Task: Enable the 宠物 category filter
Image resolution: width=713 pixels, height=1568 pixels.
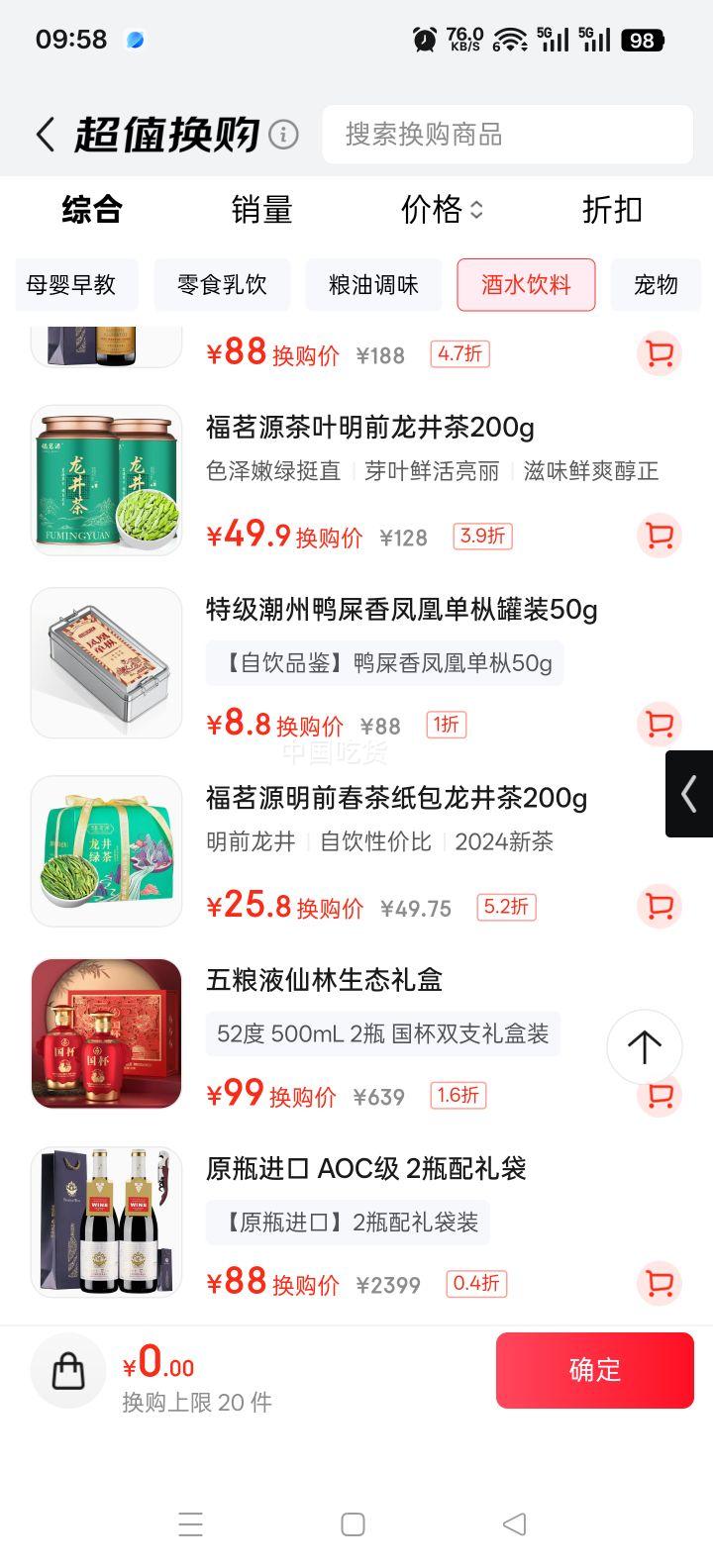Action: click(656, 285)
